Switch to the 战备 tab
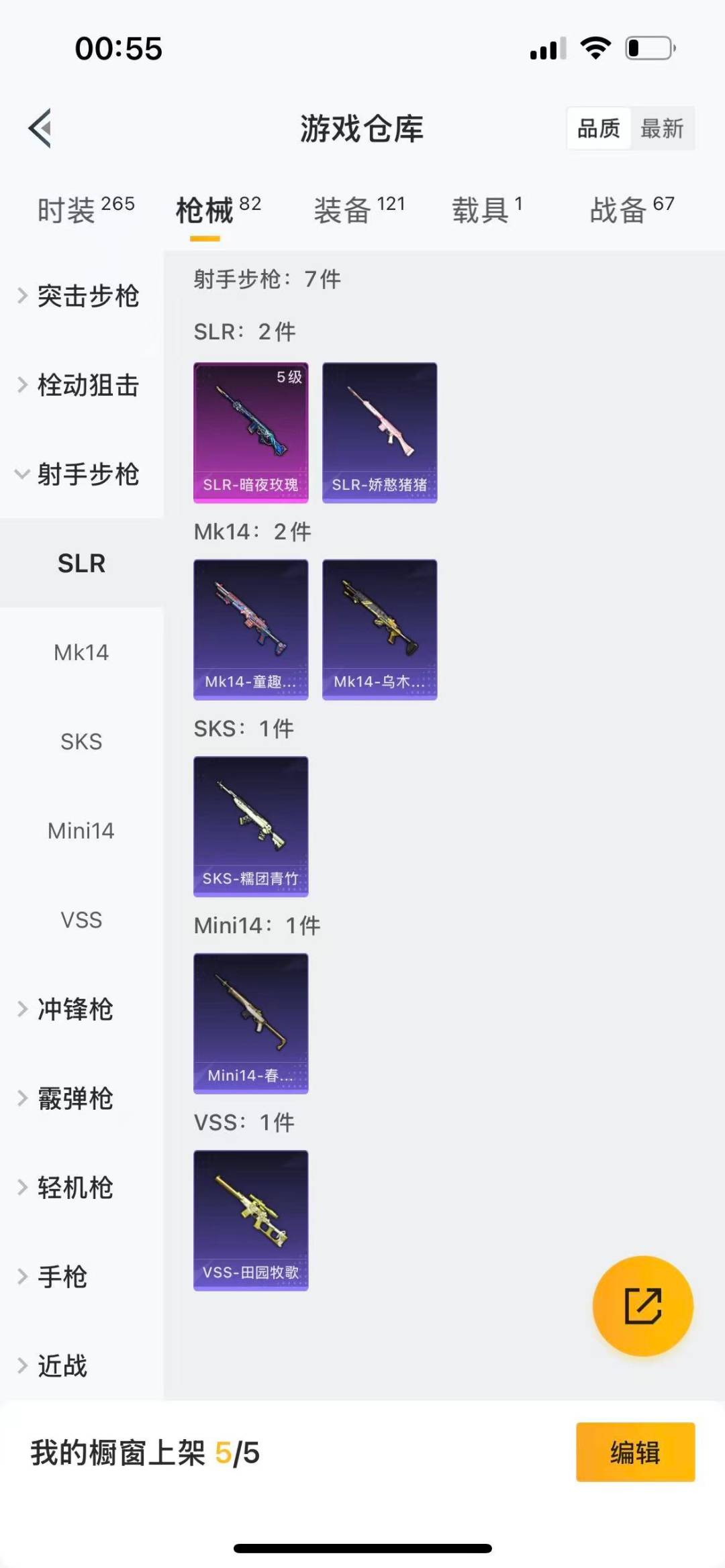 click(x=631, y=210)
